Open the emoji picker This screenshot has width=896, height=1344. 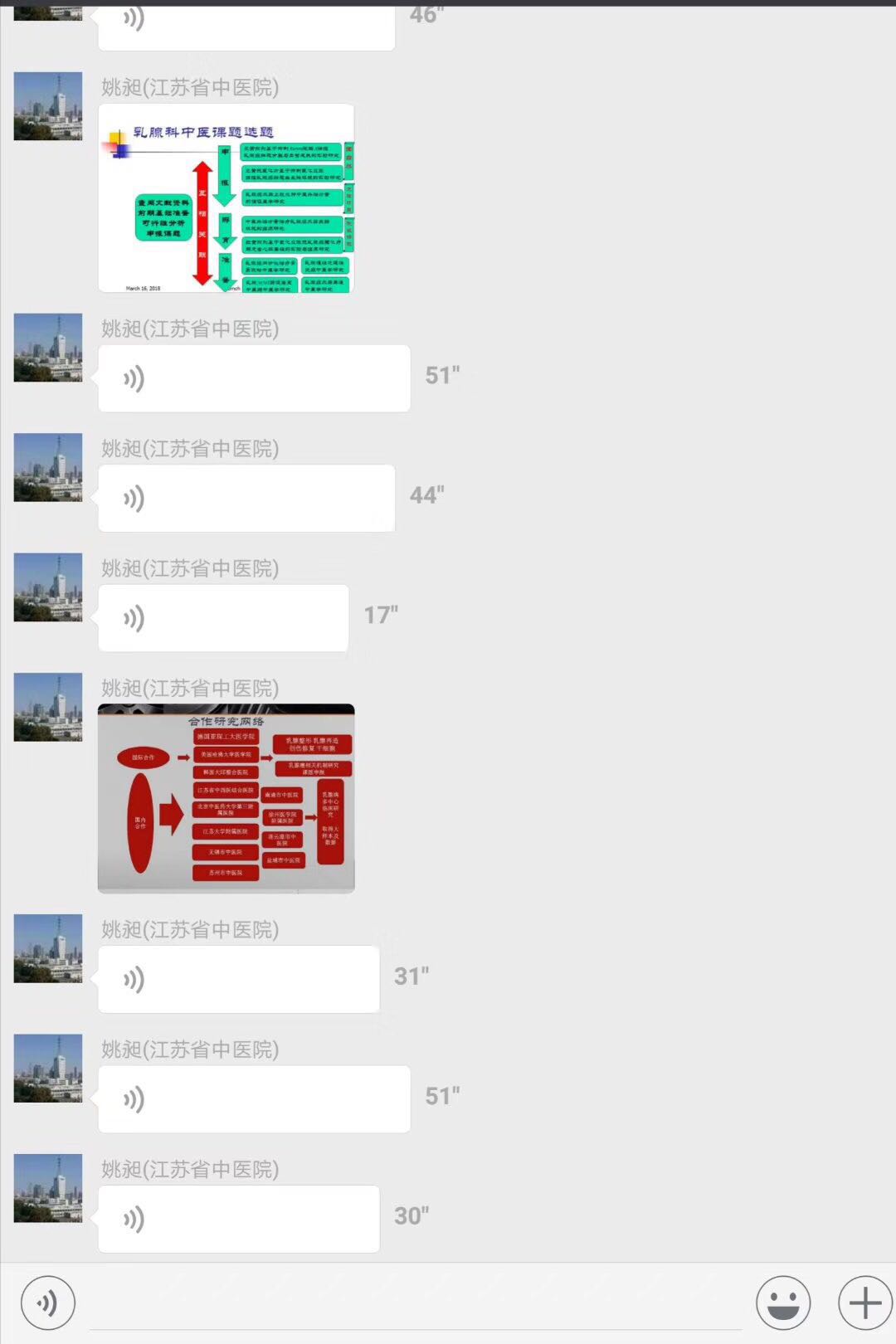[782, 1303]
